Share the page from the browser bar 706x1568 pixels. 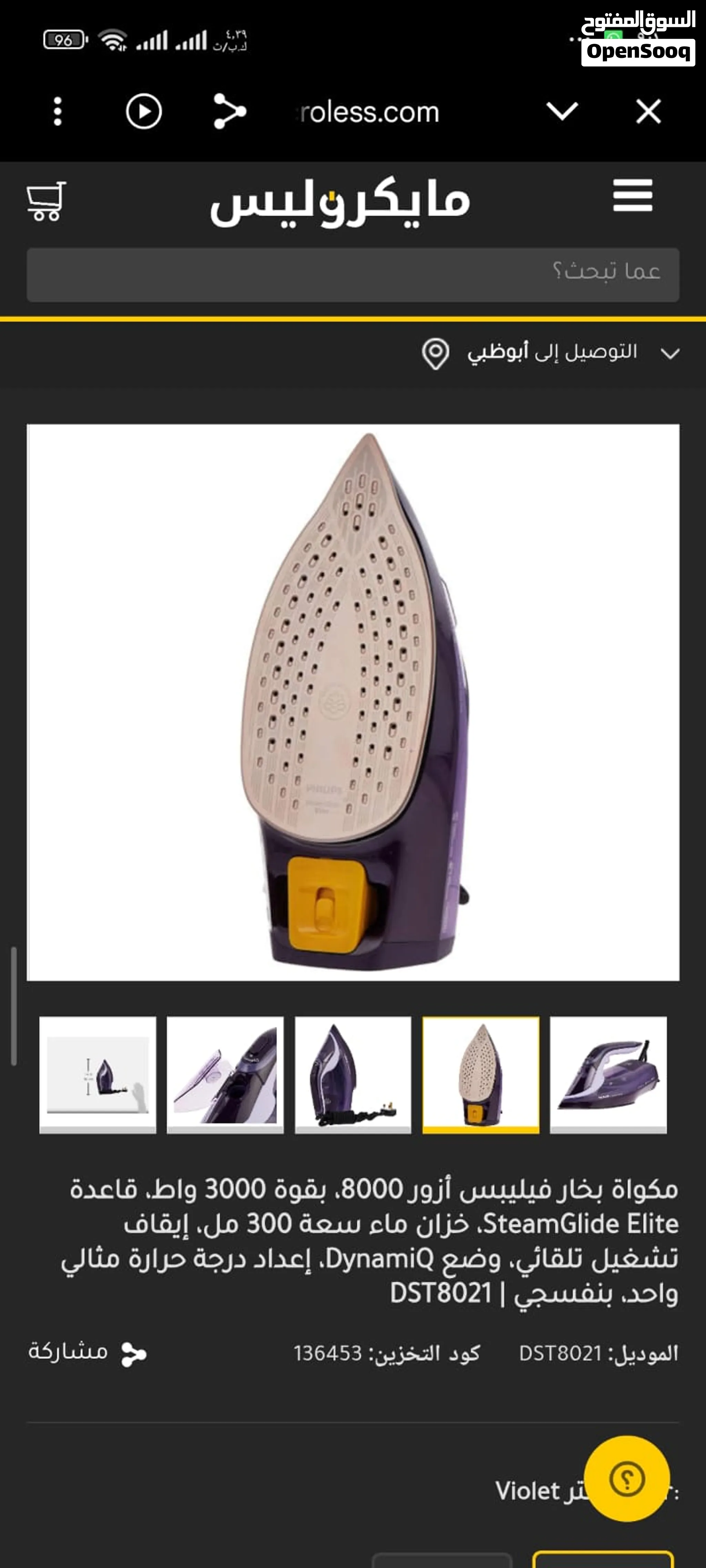click(230, 111)
